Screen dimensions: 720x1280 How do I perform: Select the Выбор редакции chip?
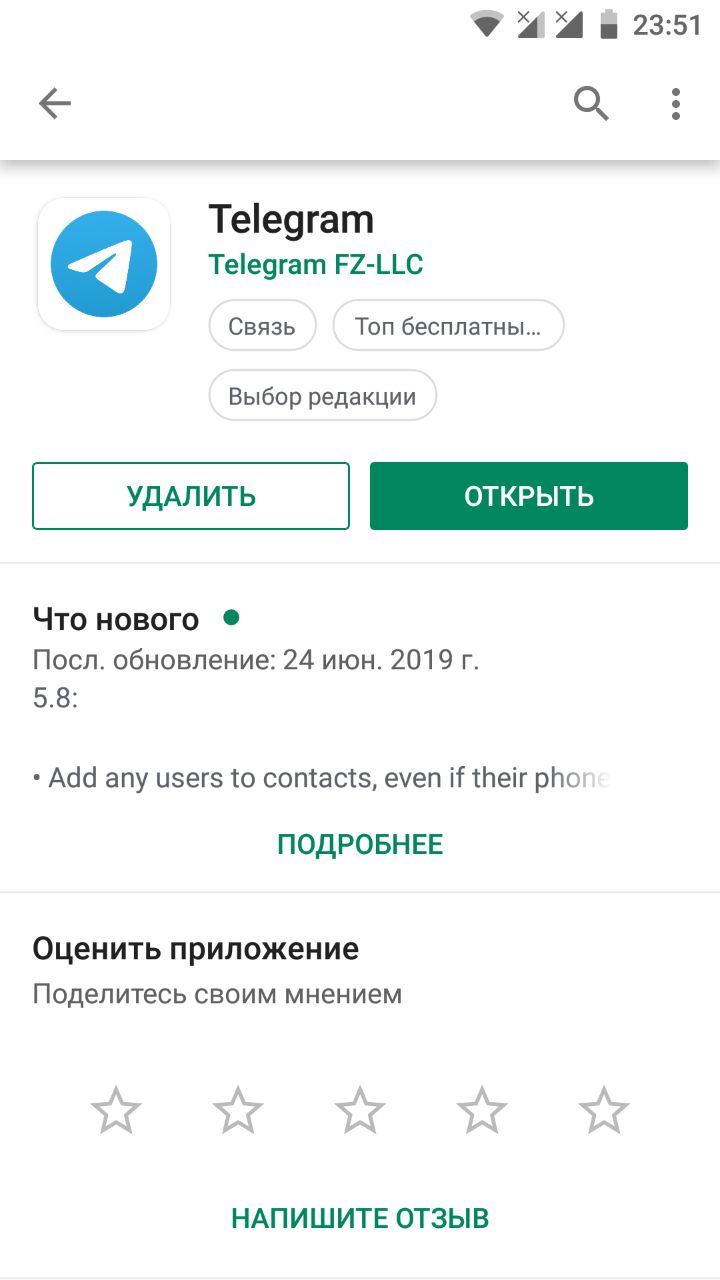(x=322, y=395)
